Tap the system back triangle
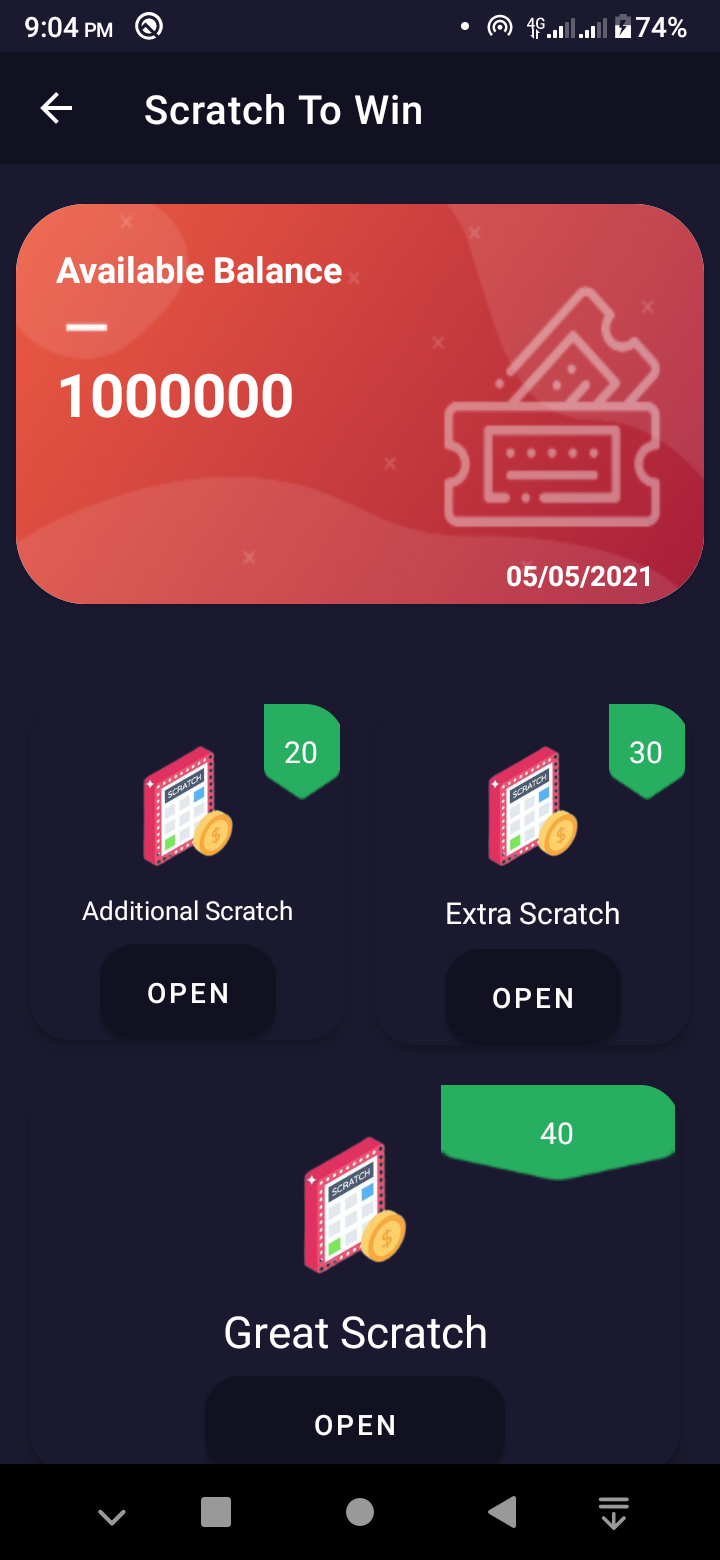This screenshot has width=720, height=1560. point(502,1512)
